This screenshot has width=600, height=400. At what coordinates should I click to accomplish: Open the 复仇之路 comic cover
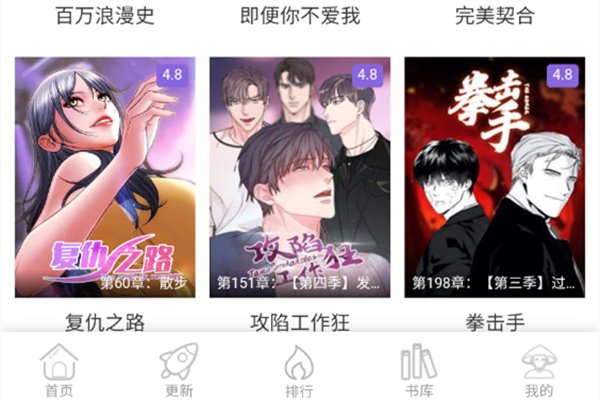click(x=105, y=177)
